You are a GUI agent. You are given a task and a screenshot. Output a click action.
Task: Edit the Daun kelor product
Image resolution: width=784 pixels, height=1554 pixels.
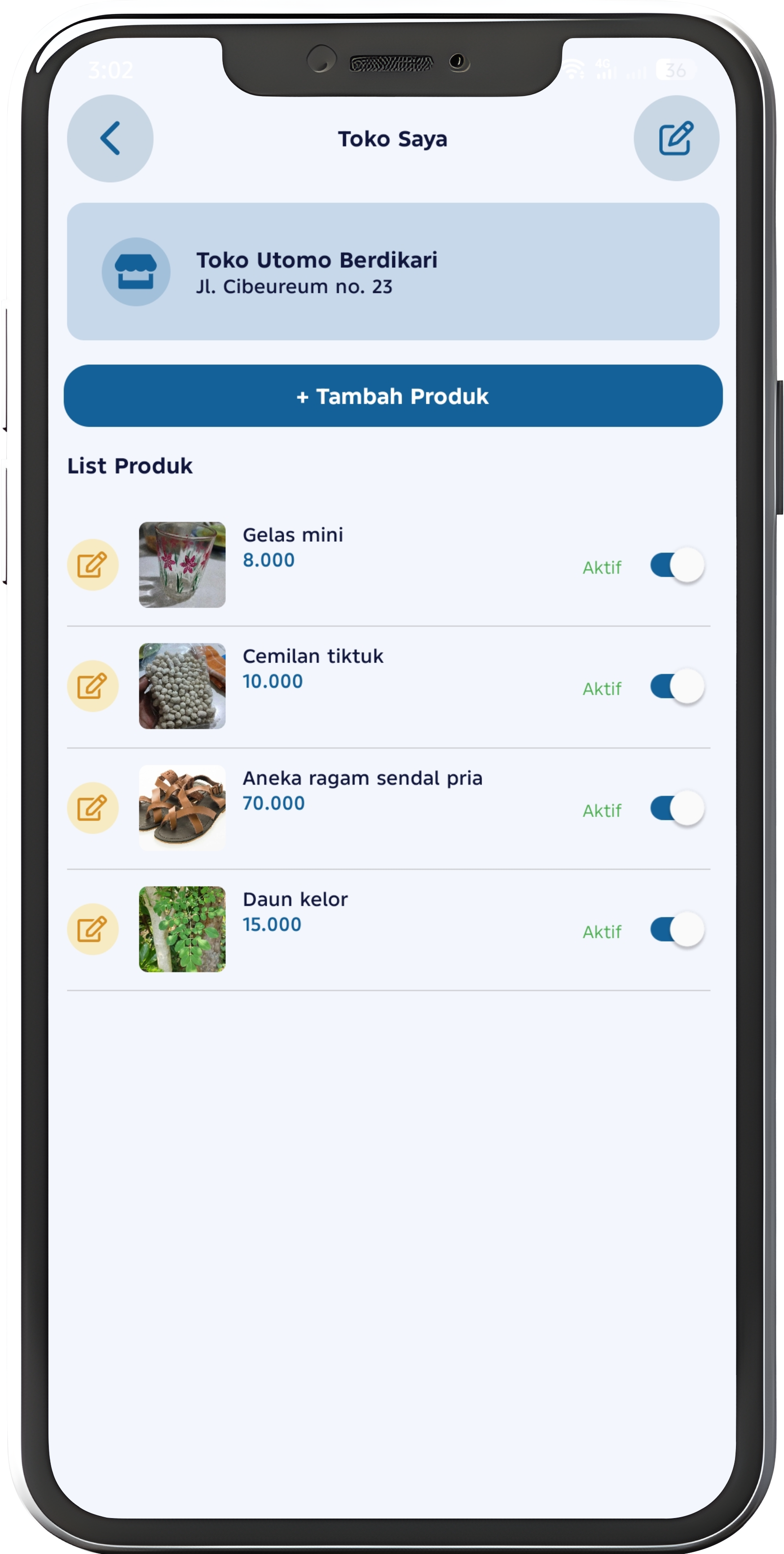point(92,929)
